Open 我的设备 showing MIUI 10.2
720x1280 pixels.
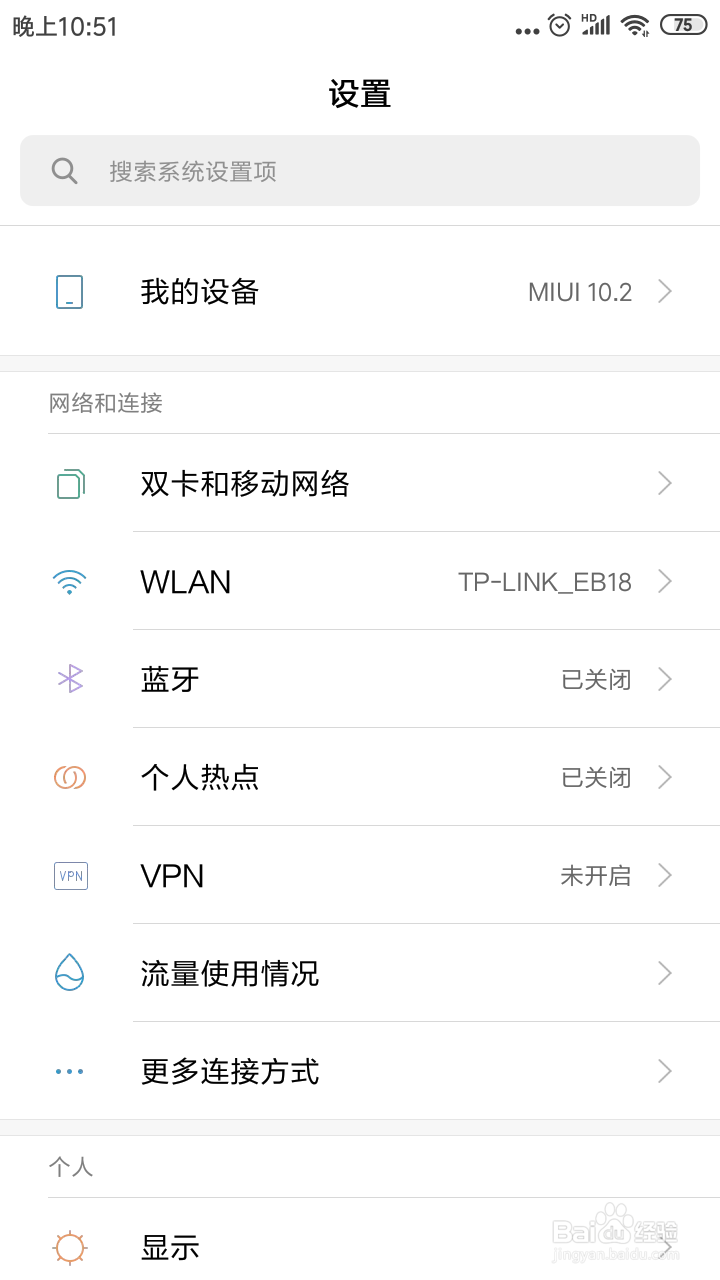point(360,291)
